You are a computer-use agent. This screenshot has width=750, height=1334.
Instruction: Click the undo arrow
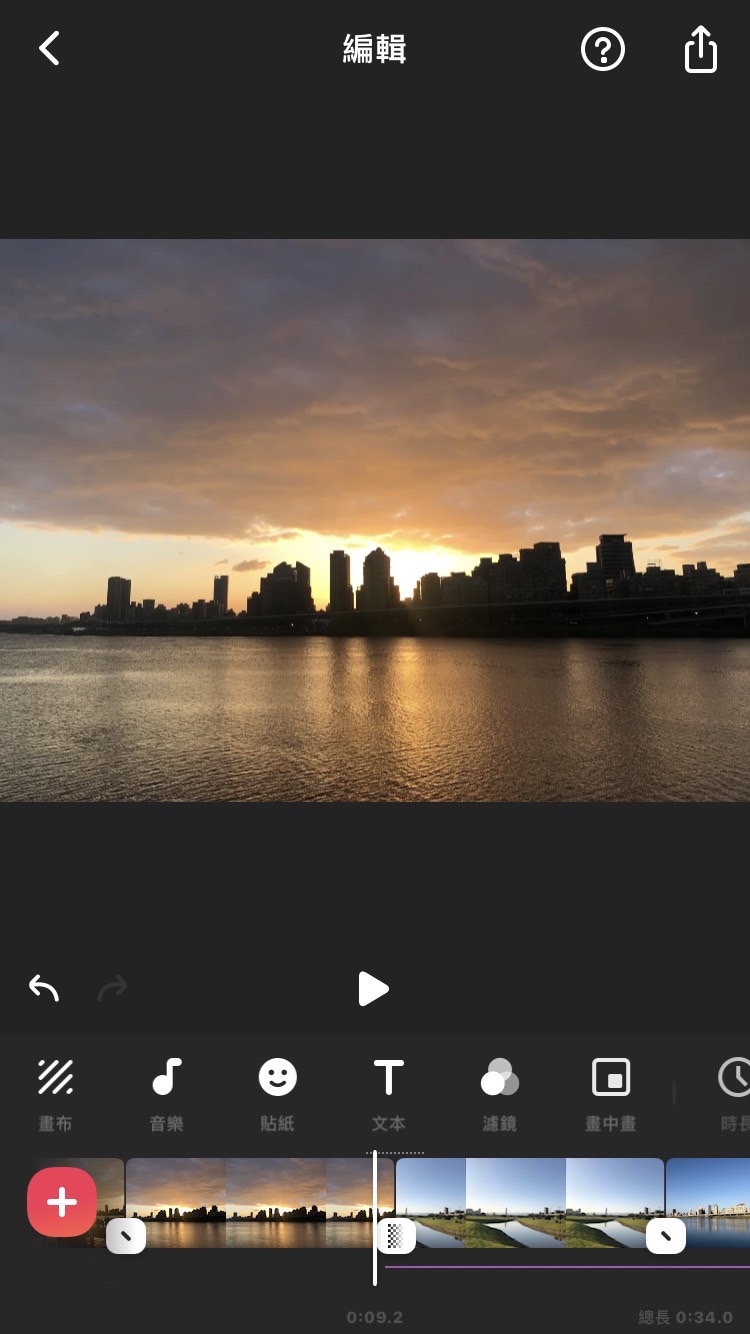pos(44,989)
